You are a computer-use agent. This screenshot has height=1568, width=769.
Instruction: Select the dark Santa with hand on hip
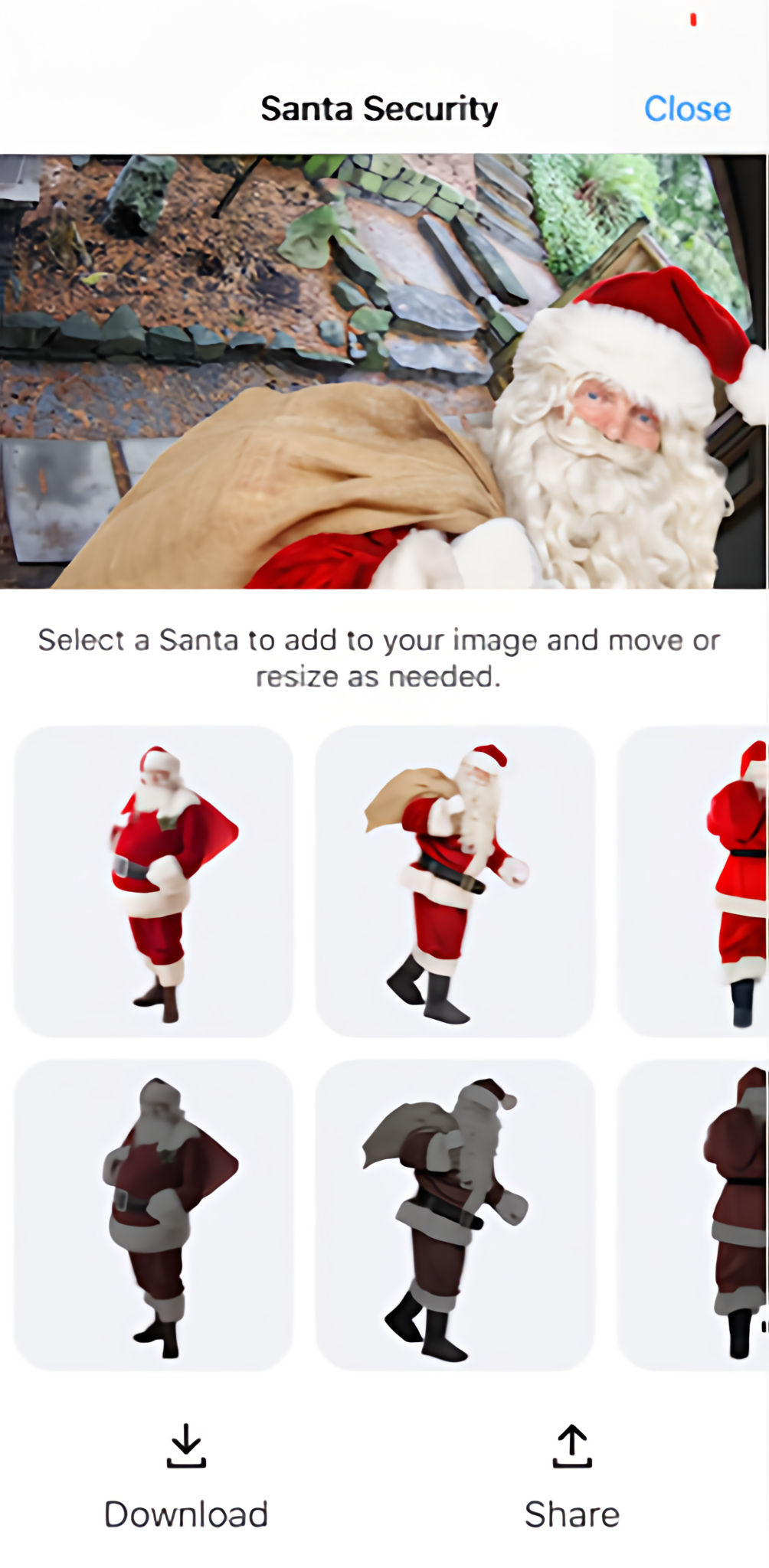pos(153,1215)
